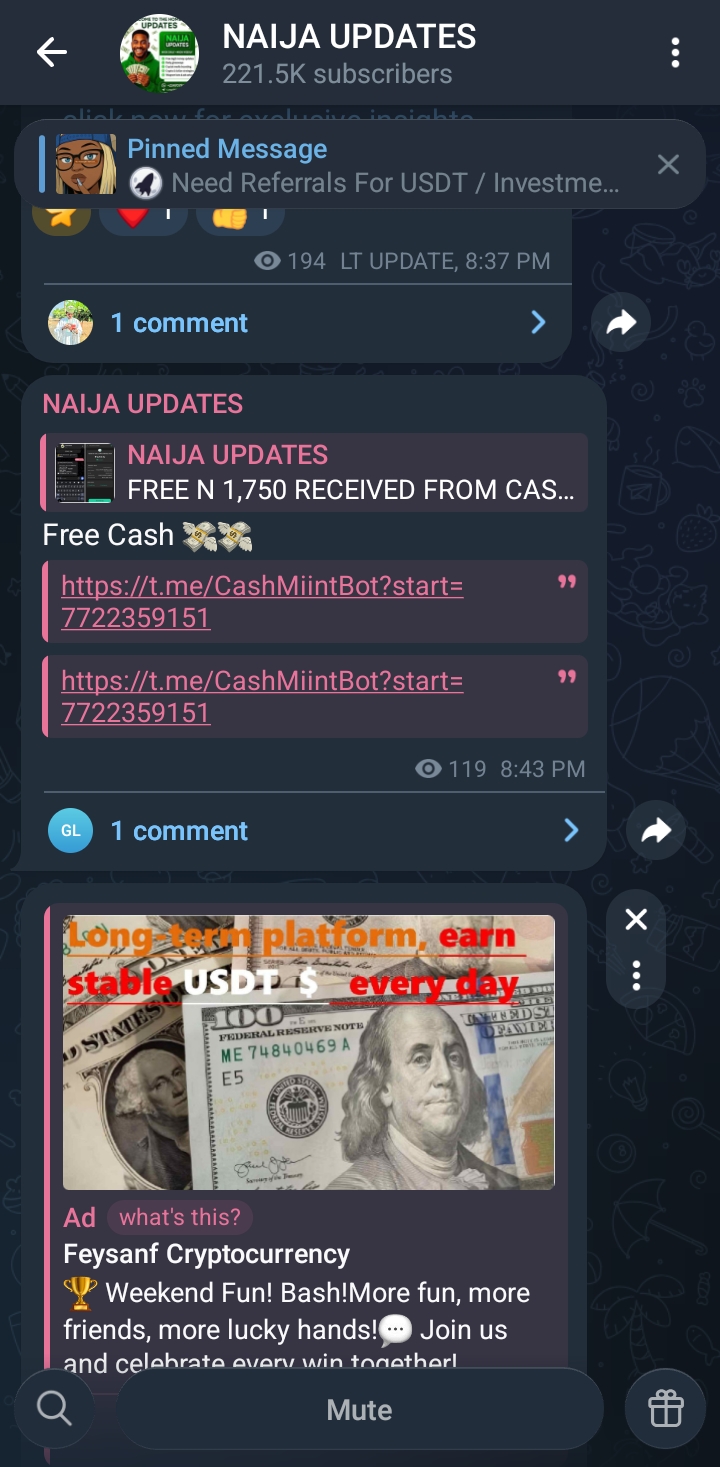Open the channel overflow menu
This screenshot has height=1467, width=720.
(676, 53)
